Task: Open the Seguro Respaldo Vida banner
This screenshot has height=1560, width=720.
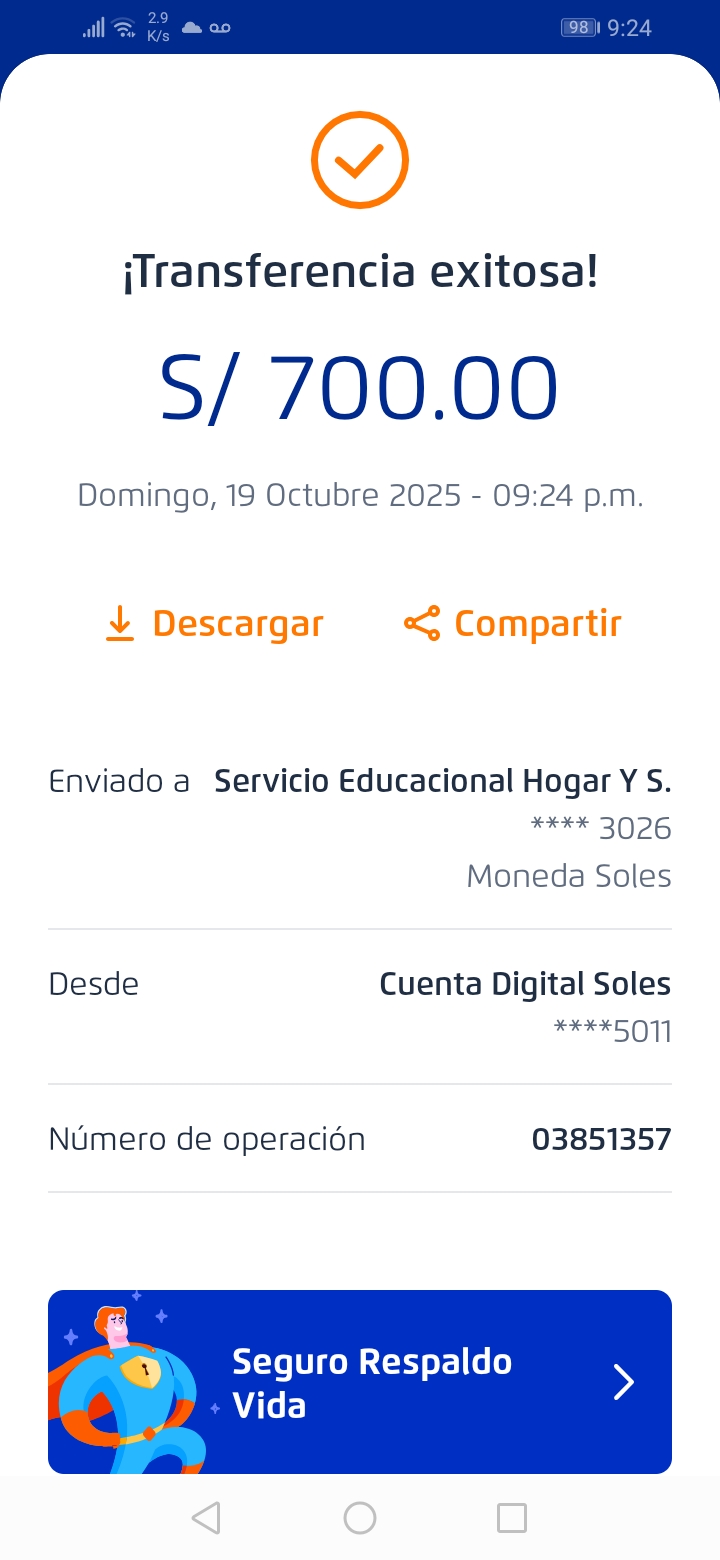Action: click(x=360, y=1382)
